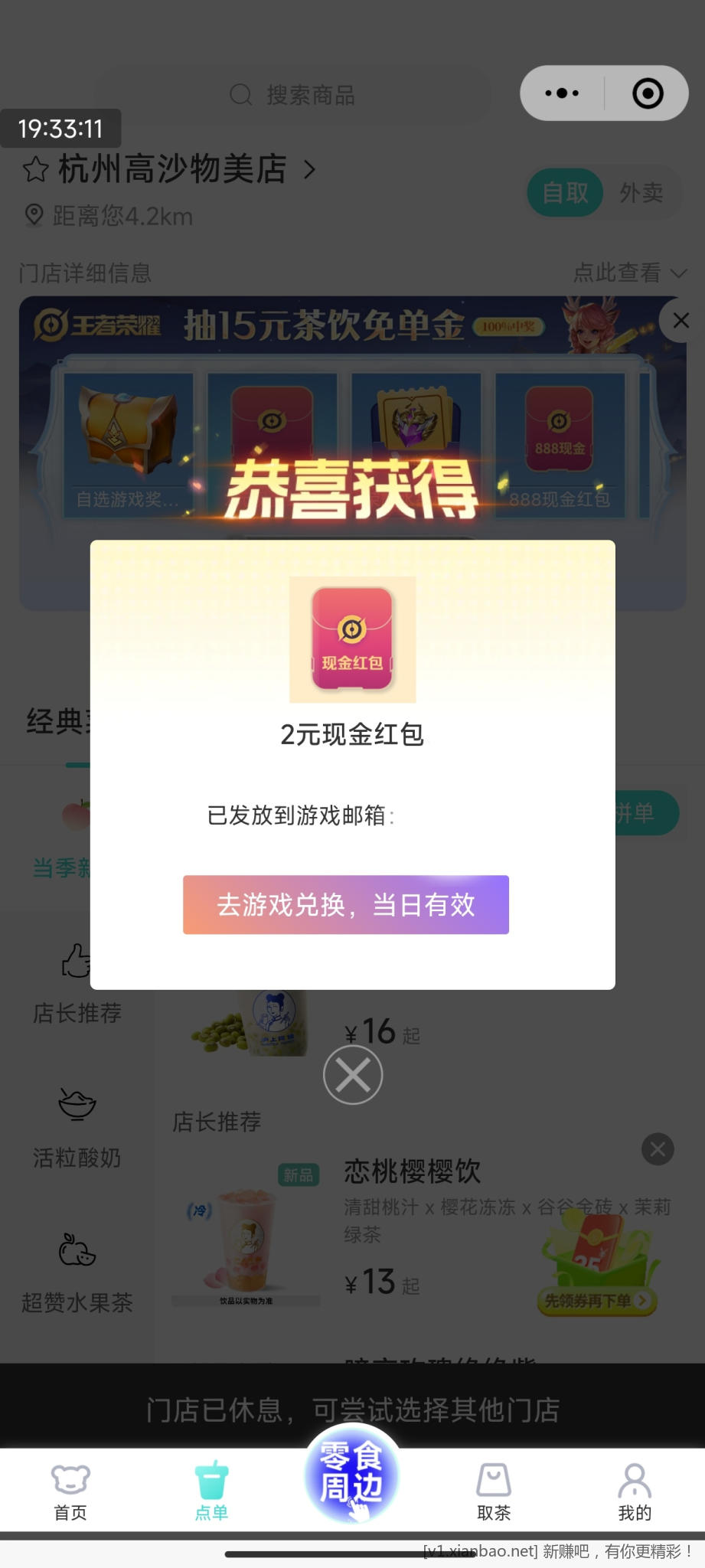Go to the 首页 tab
The width and height of the screenshot is (705, 1568).
pyautogui.click(x=70, y=1490)
